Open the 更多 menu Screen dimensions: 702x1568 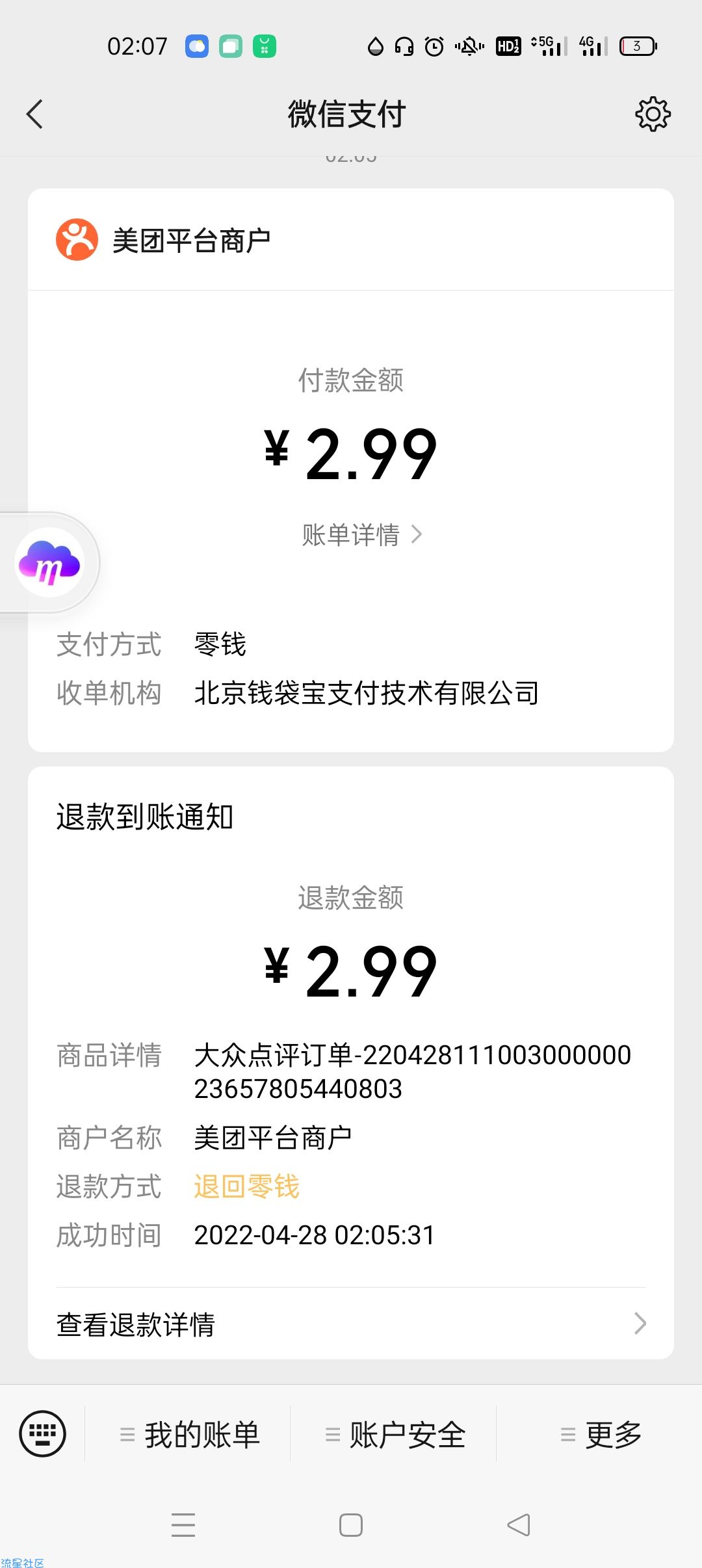tap(600, 1434)
